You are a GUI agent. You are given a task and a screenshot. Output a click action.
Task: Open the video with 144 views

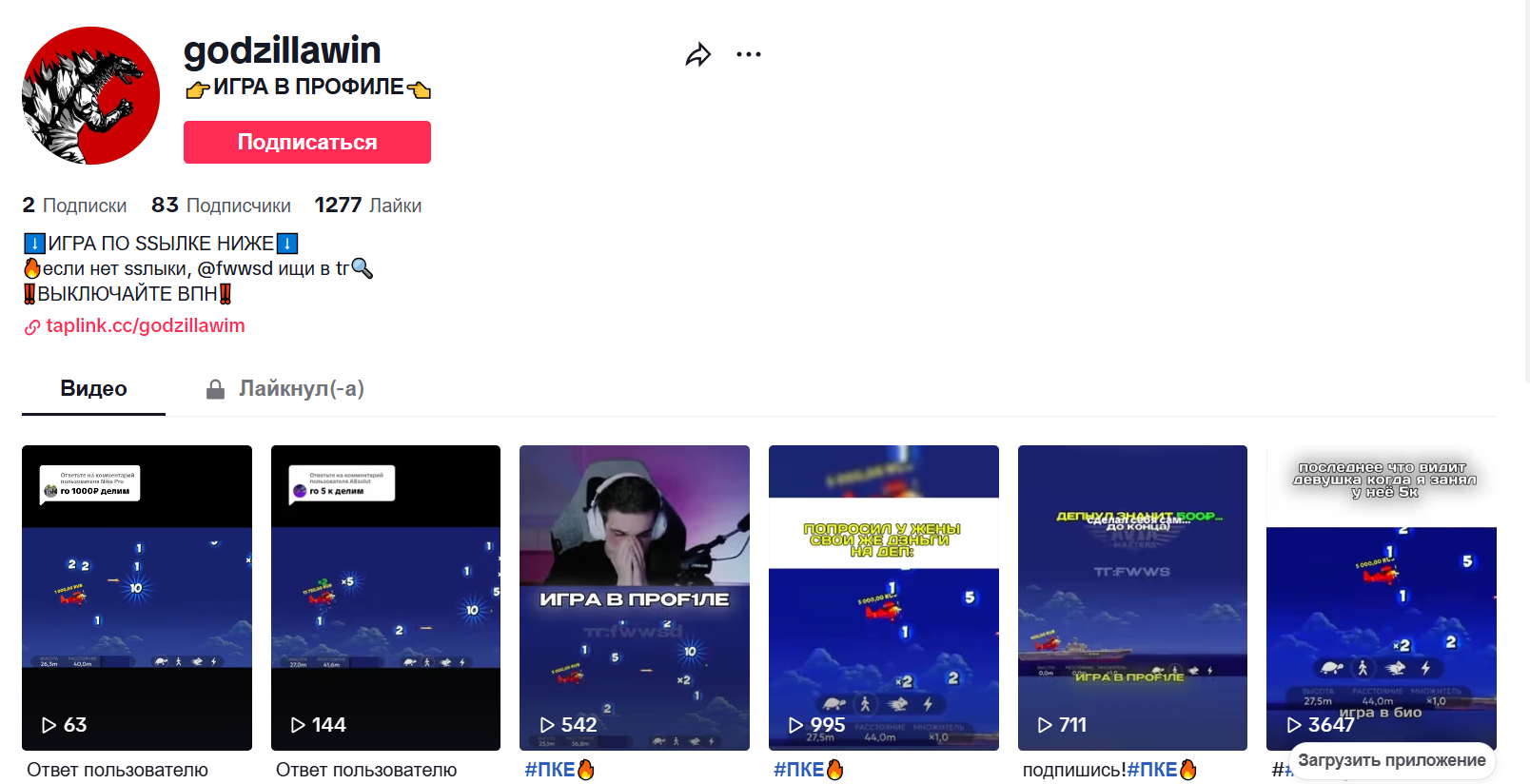(x=385, y=598)
